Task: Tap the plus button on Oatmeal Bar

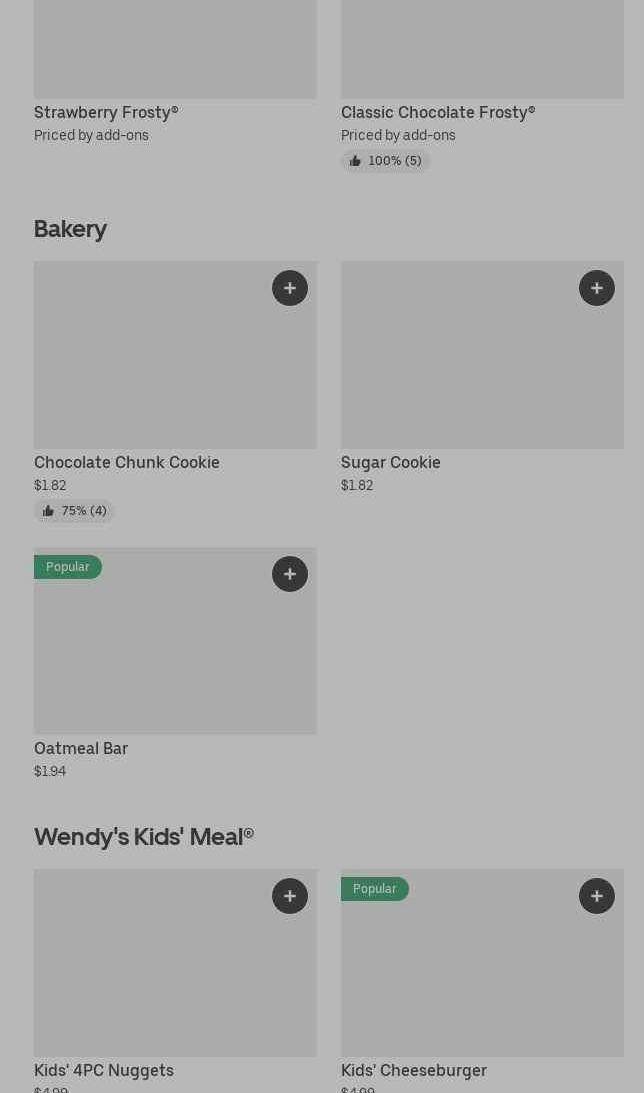Action: pyautogui.click(x=290, y=574)
